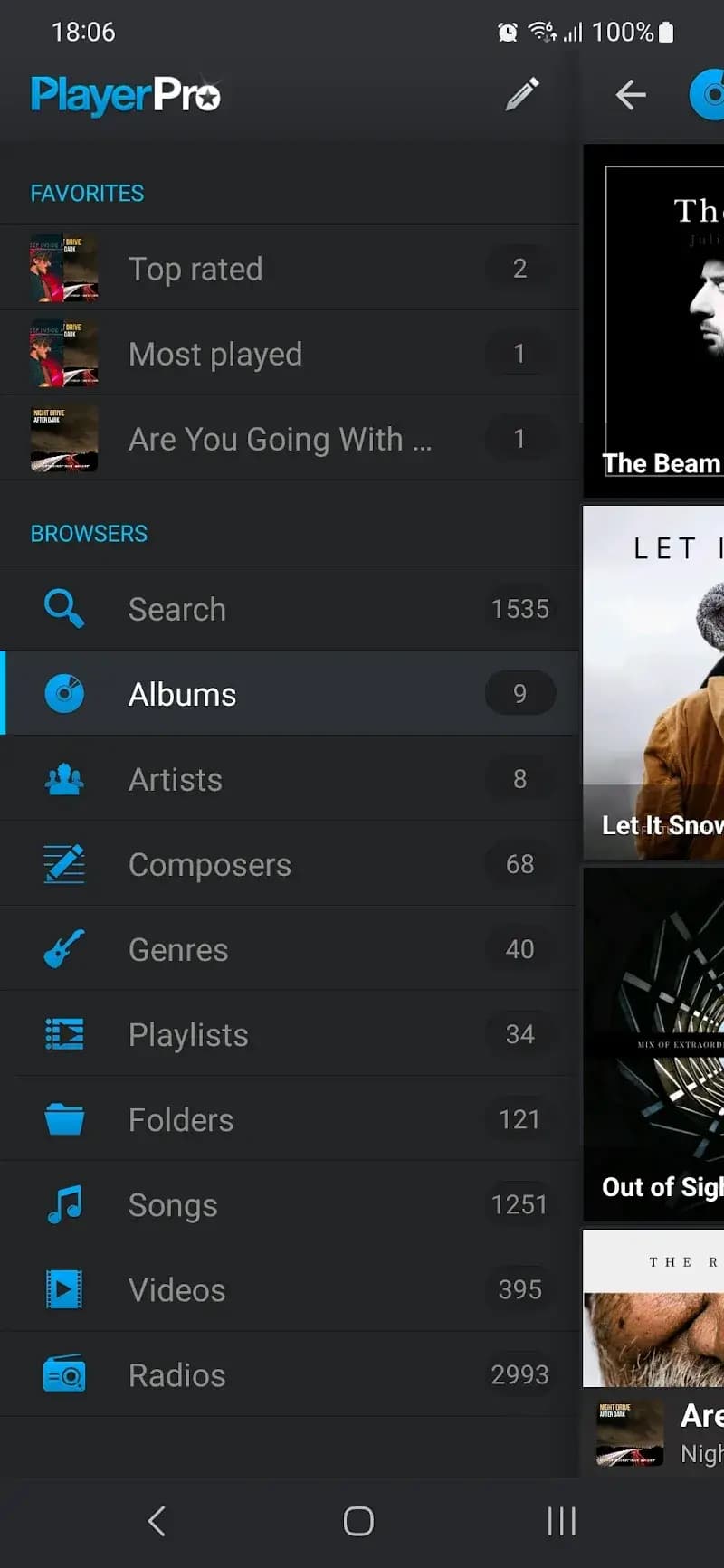Go to the home screen

[358, 1521]
